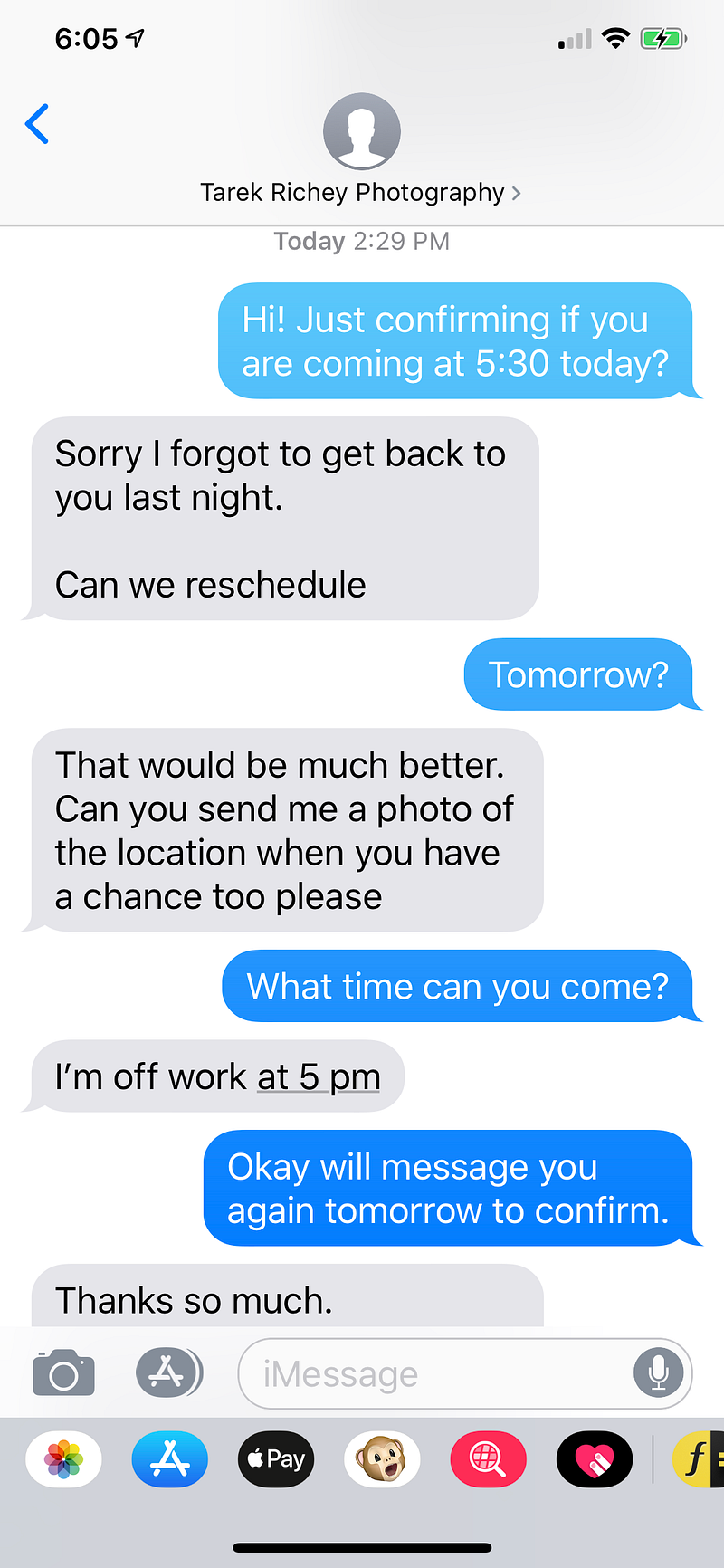Open the Photos iMessage app
This screenshot has height=1568, width=724.
pos(63,1459)
